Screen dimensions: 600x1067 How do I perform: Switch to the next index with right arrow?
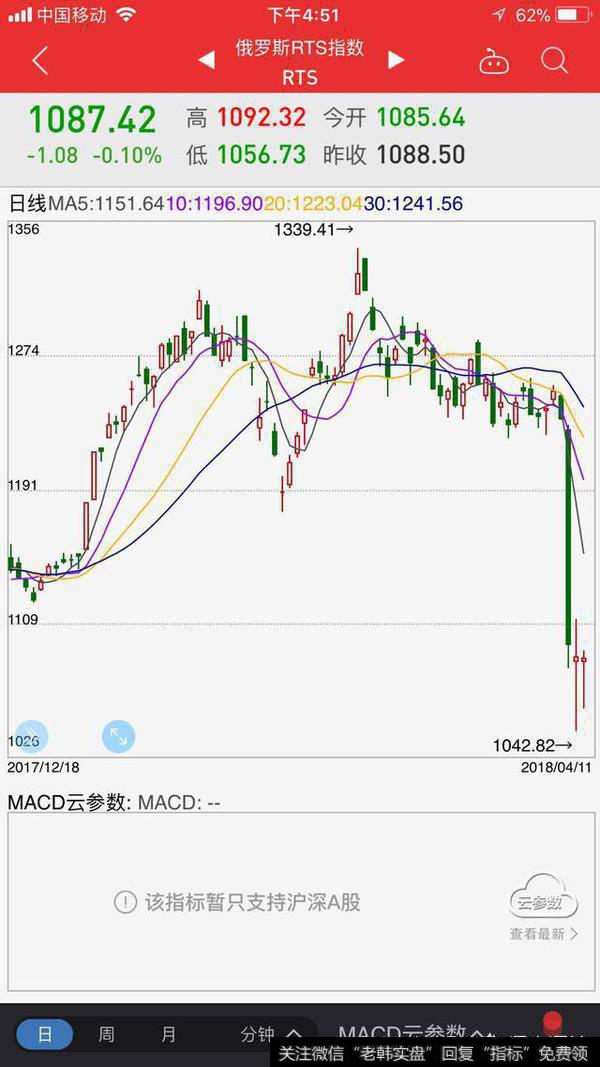pyautogui.click(x=396, y=61)
